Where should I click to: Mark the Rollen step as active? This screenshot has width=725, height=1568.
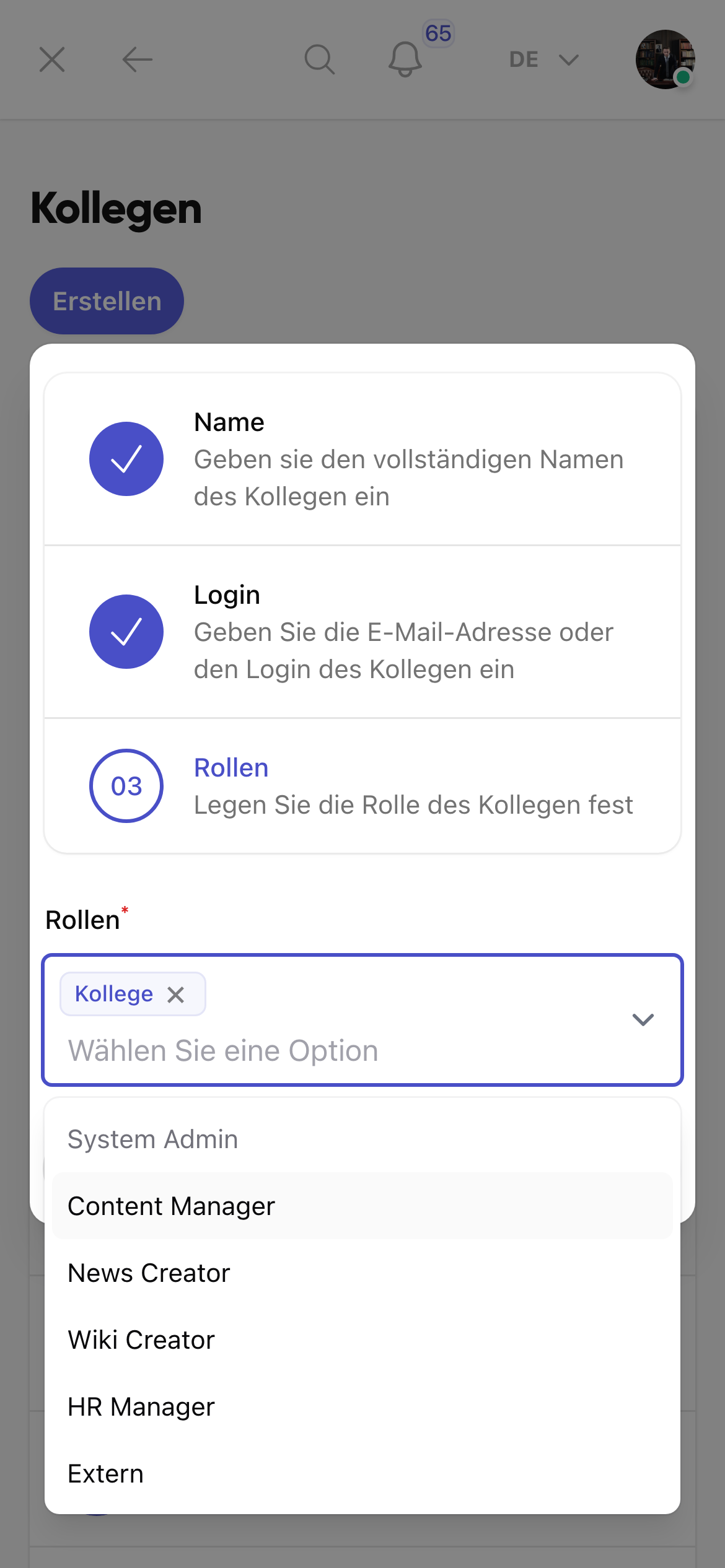click(231, 767)
